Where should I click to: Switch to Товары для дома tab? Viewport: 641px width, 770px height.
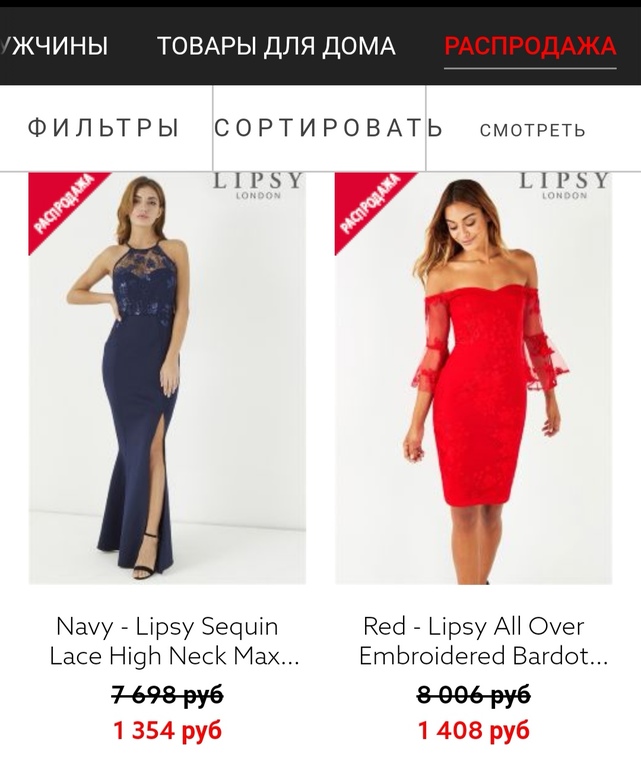click(x=276, y=46)
